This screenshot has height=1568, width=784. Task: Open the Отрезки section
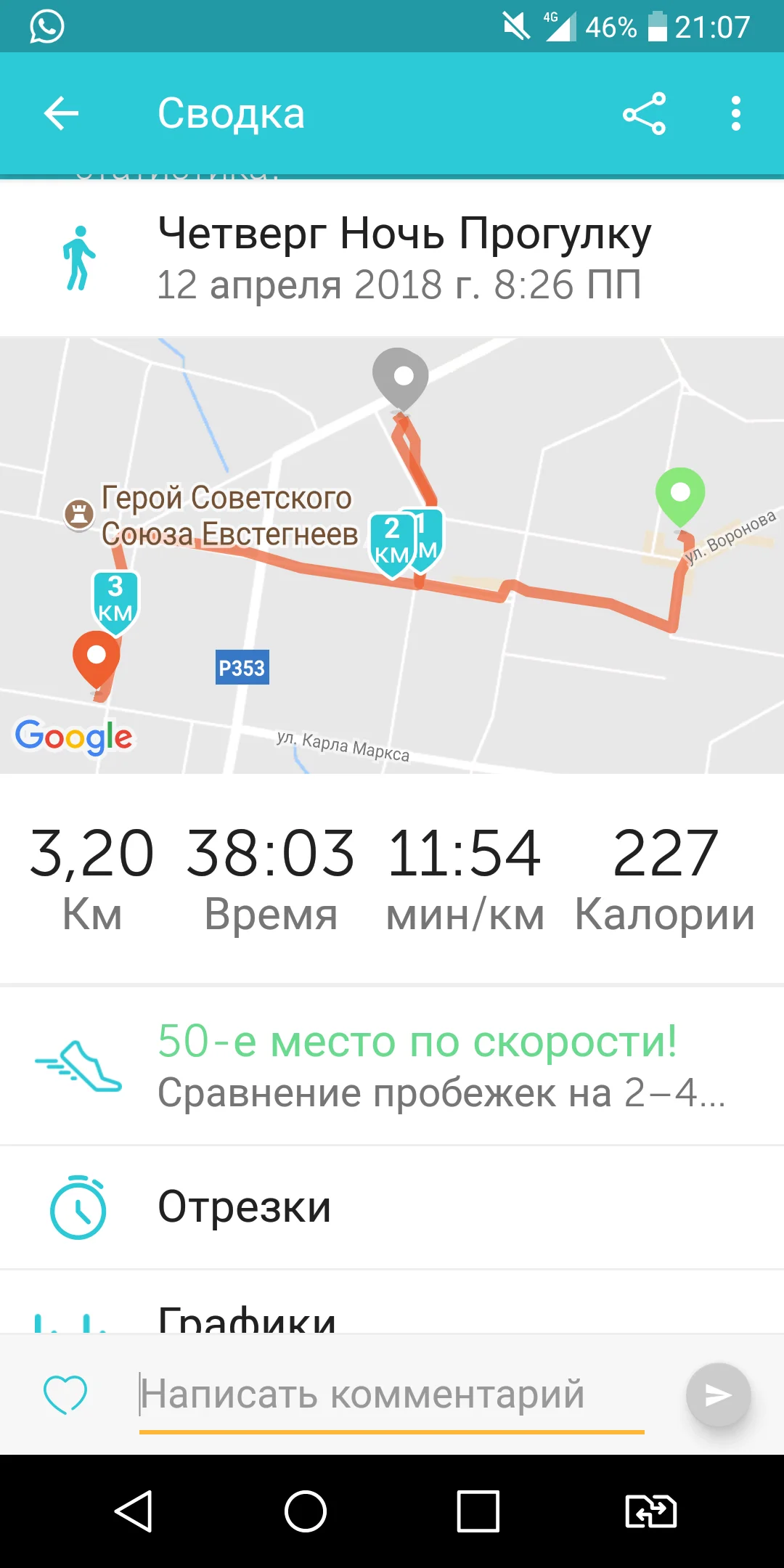[392, 1207]
